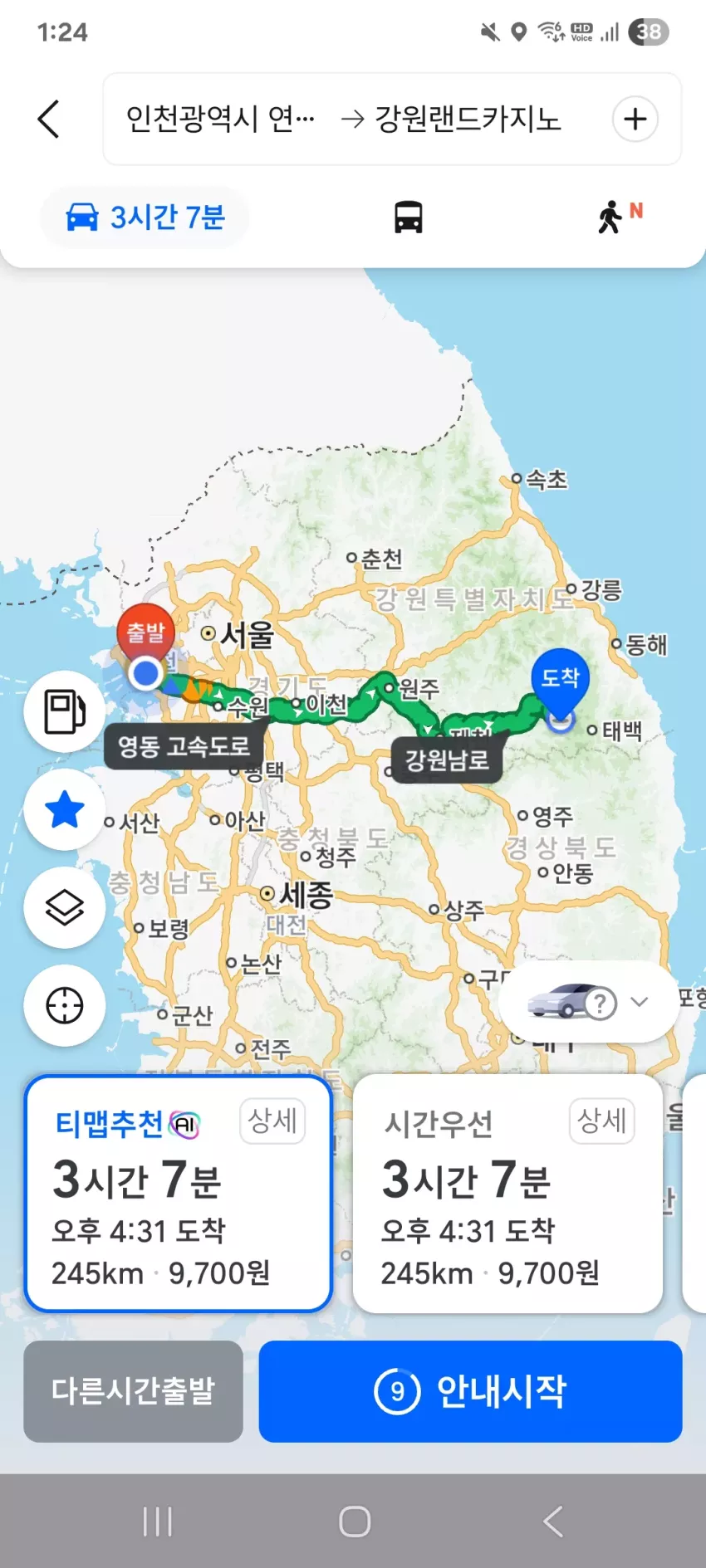Open the map layers button

64,907
